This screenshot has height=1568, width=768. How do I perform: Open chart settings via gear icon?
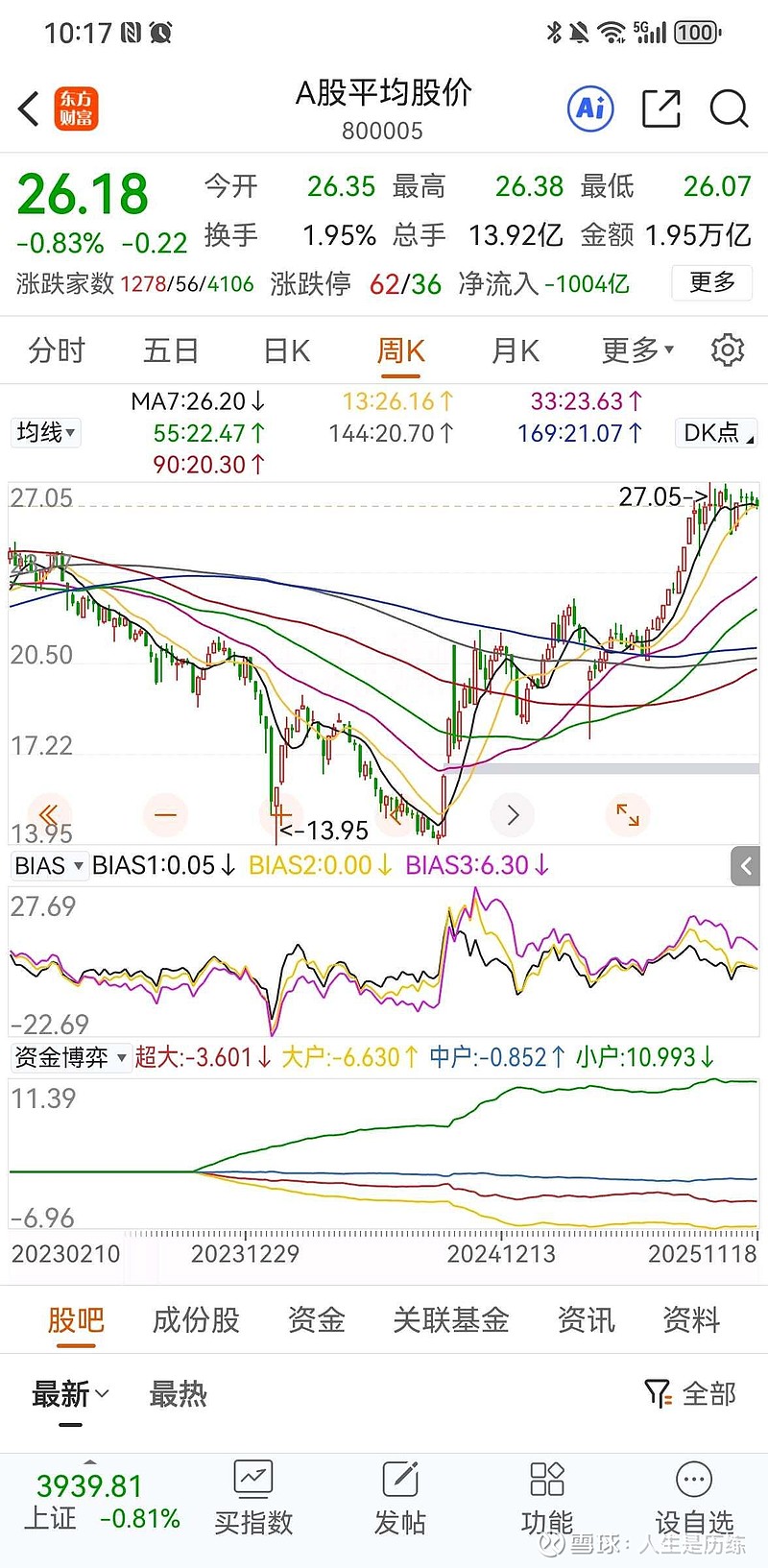point(727,350)
